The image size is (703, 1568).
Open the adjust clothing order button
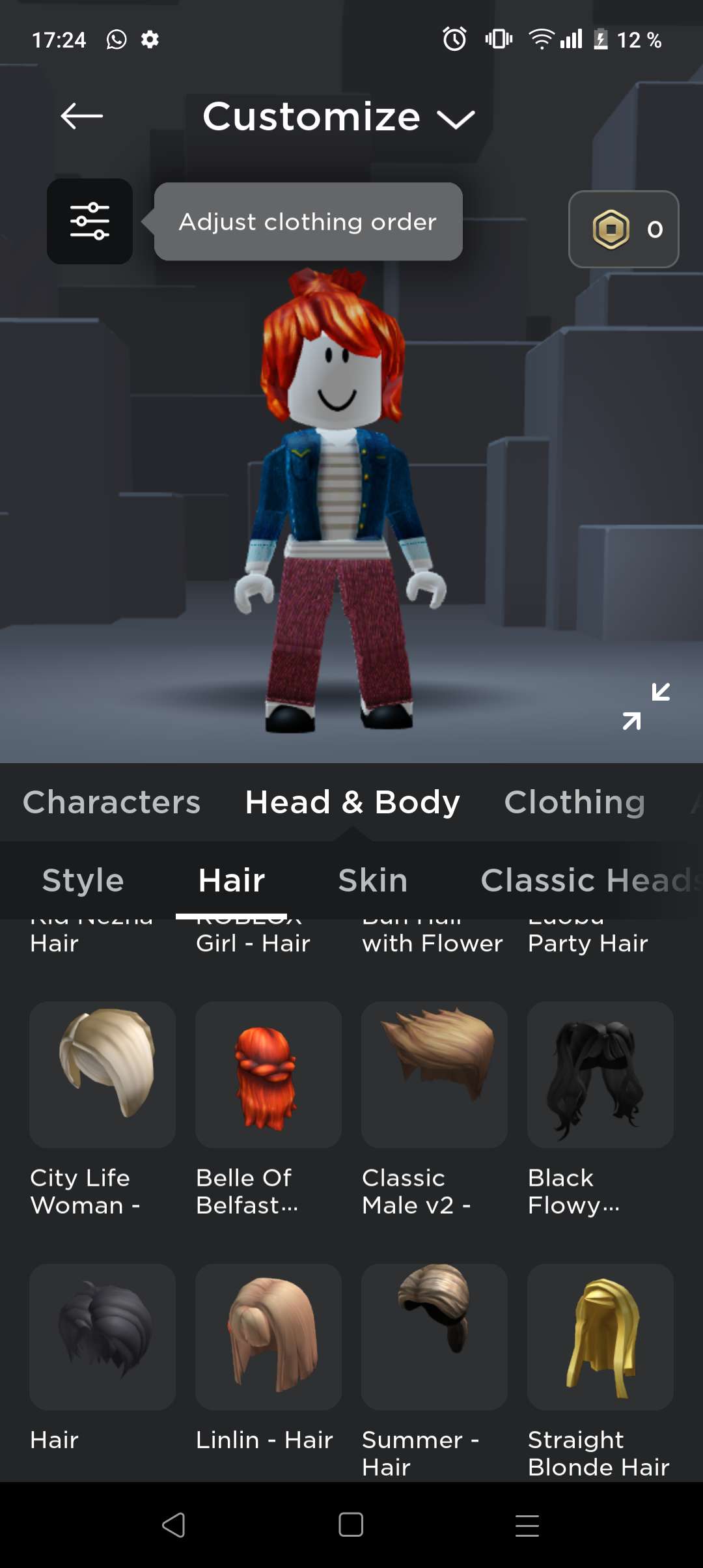90,221
